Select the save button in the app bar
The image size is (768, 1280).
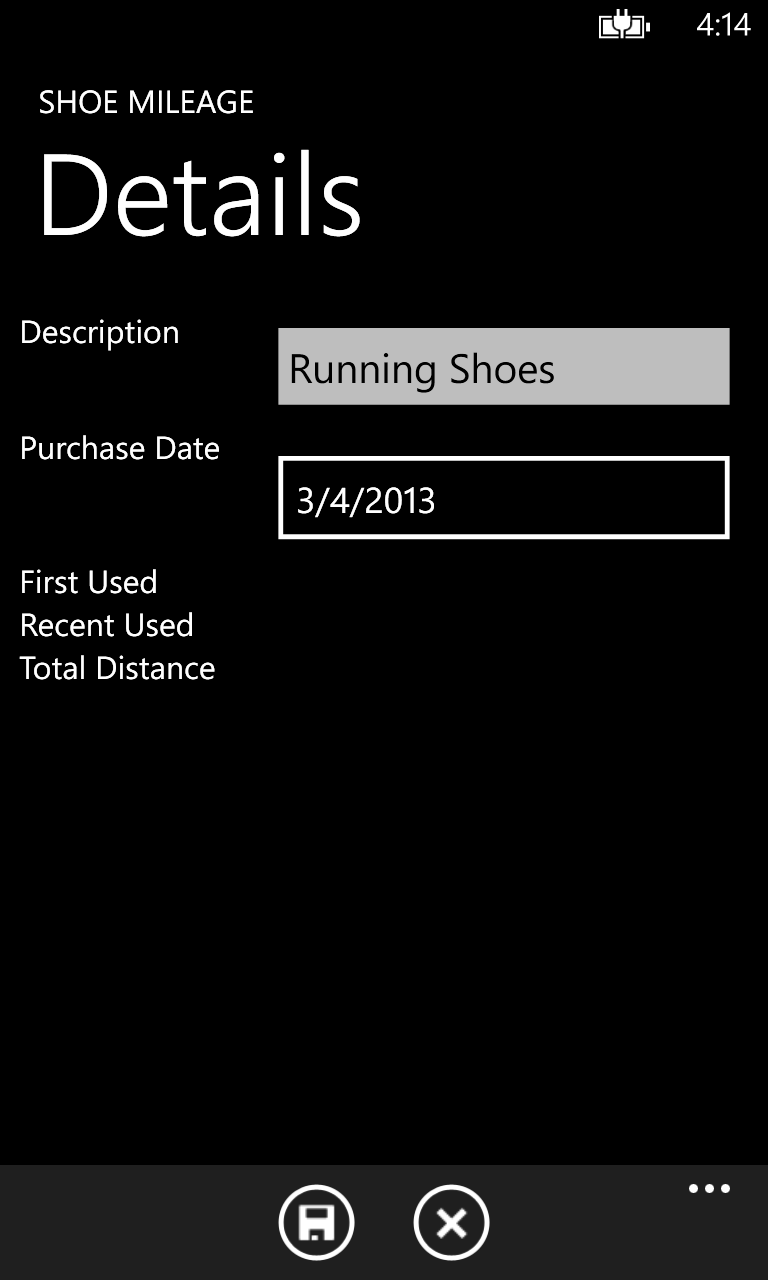(316, 1221)
